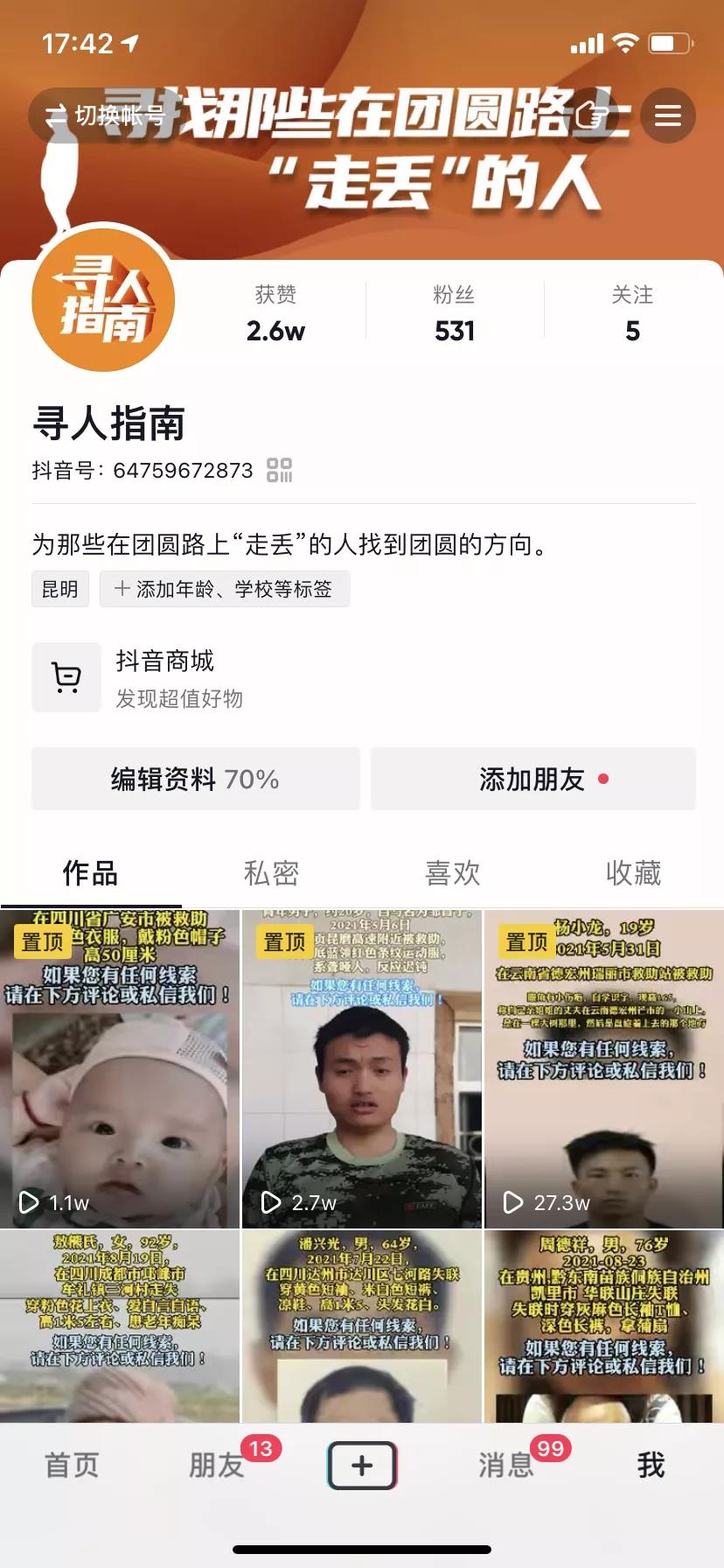Viewport: 724px width, 1568px height.
Task: Add tags via 添加年龄、学校等标签
Action: pyautogui.click(x=225, y=589)
